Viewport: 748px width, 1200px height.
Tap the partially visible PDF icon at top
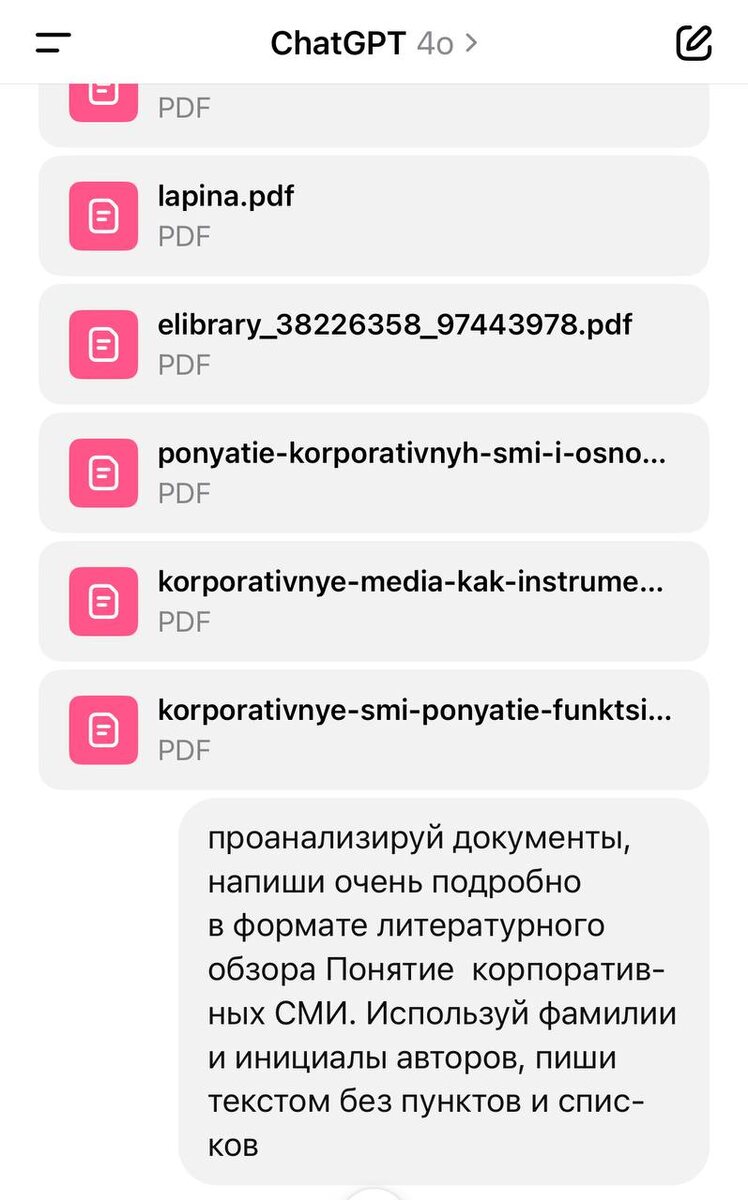pyautogui.click(x=103, y=95)
